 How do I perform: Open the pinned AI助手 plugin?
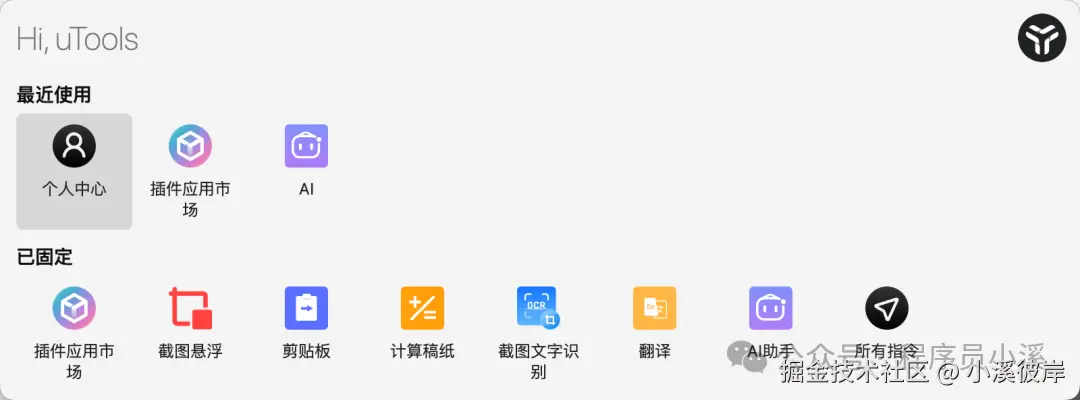(770, 309)
